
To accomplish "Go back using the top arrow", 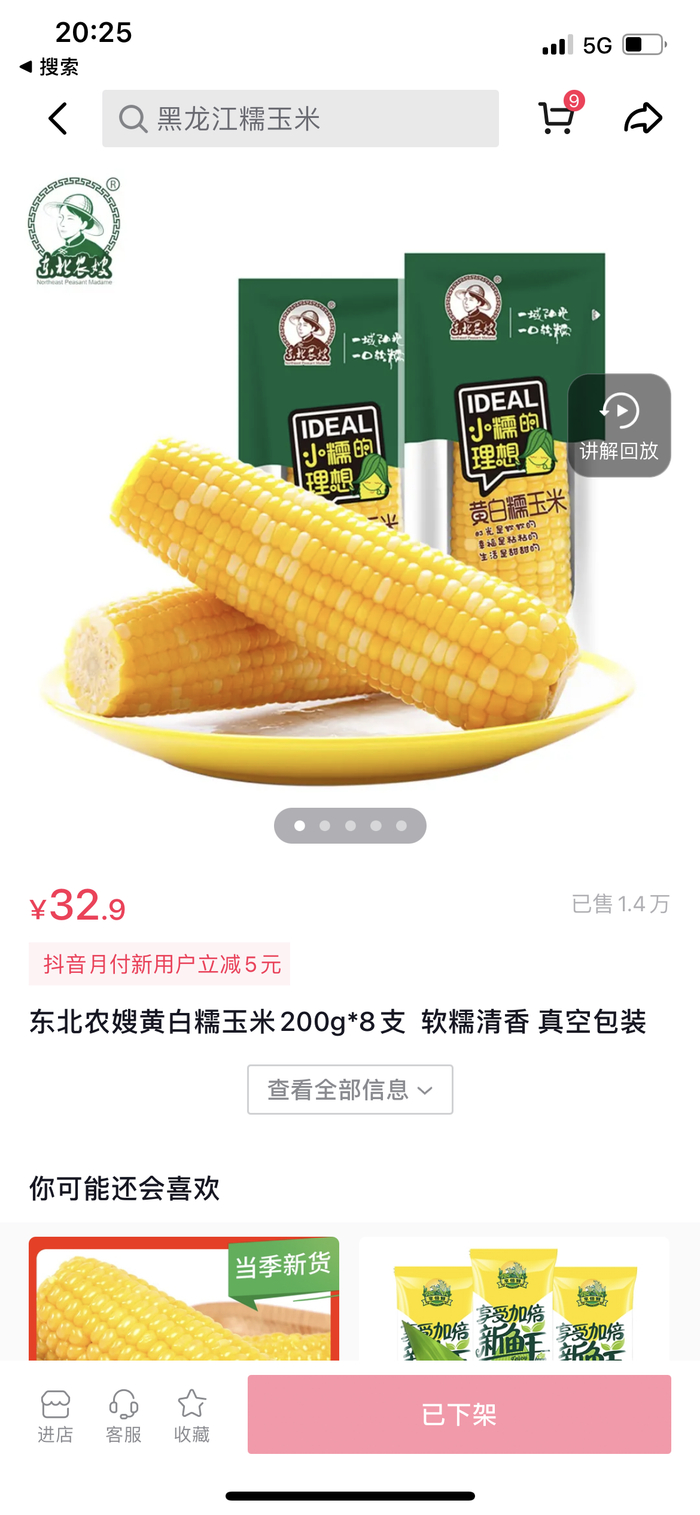I will pyautogui.click(x=58, y=119).
